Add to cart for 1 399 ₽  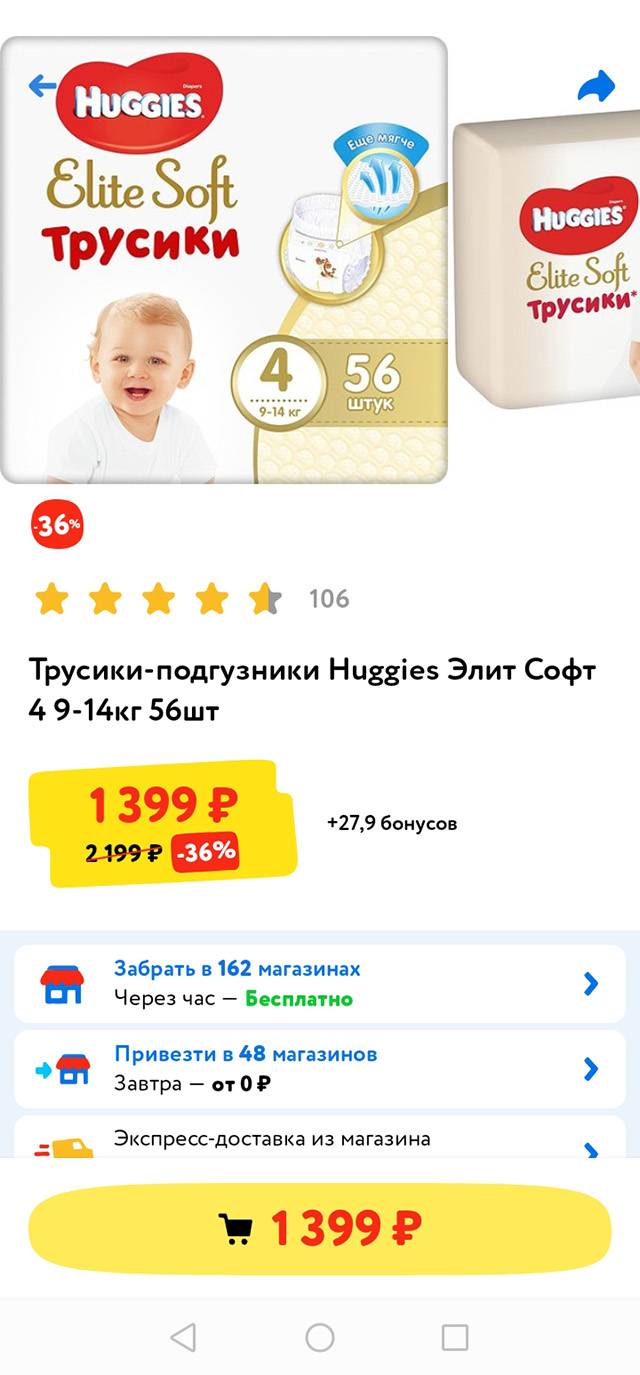pyautogui.click(x=319, y=1229)
